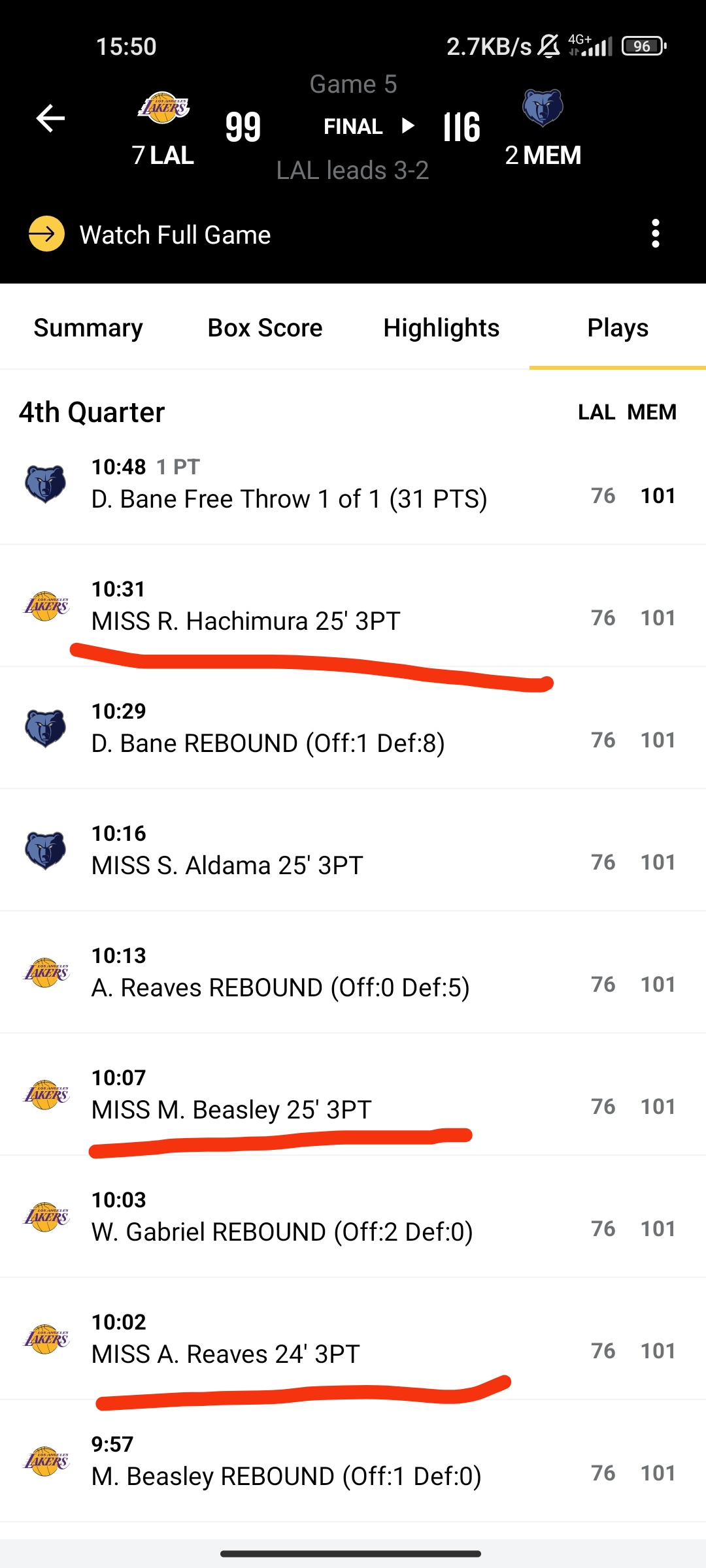Select the Plays tab
The height and width of the screenshot is (1568, 706).
pyautogui.click(x=618, y=327)
